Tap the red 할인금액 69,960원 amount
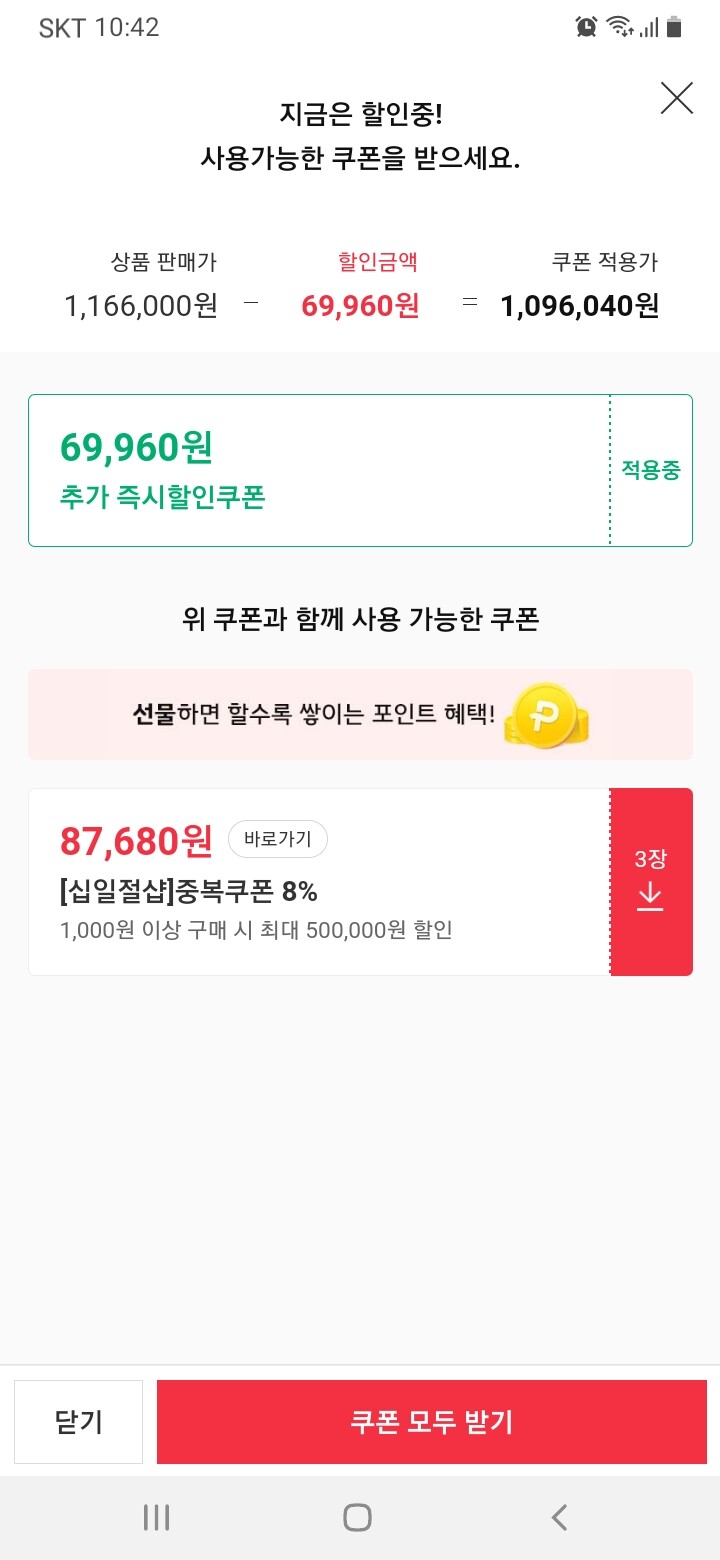Viewport: 720px width, 1560px height. (360, 306)
